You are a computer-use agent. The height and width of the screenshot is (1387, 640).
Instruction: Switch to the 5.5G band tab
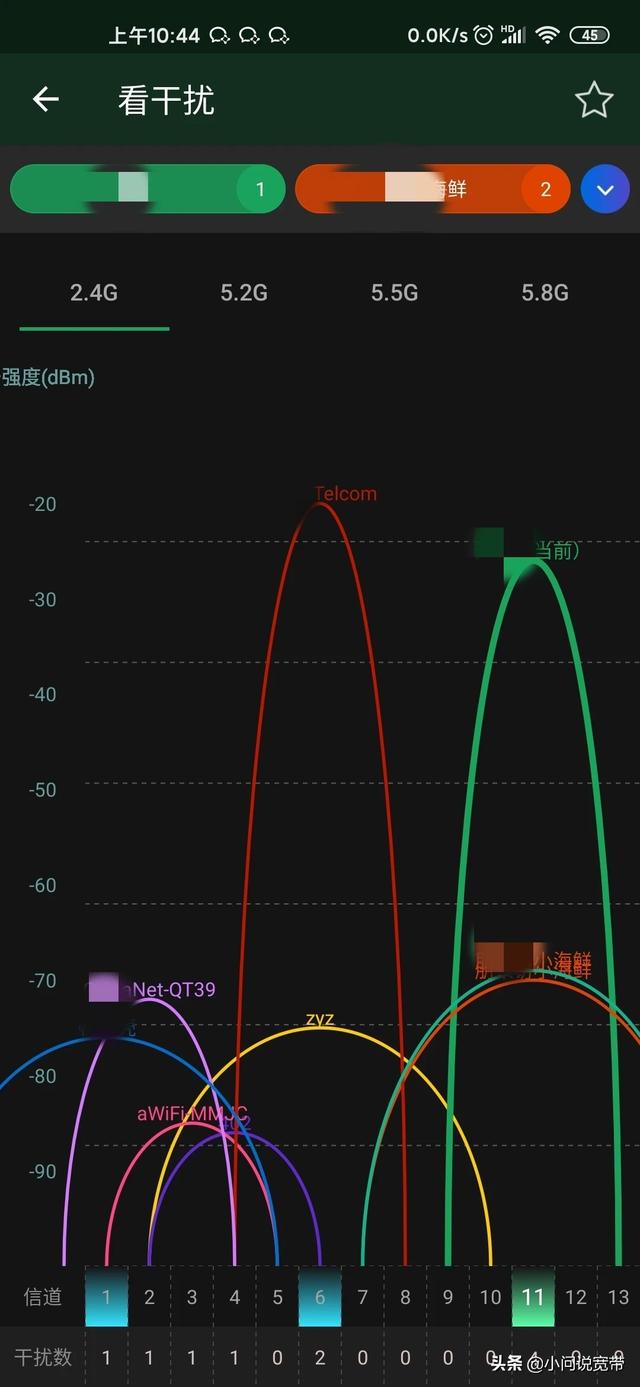pos(394,293)
